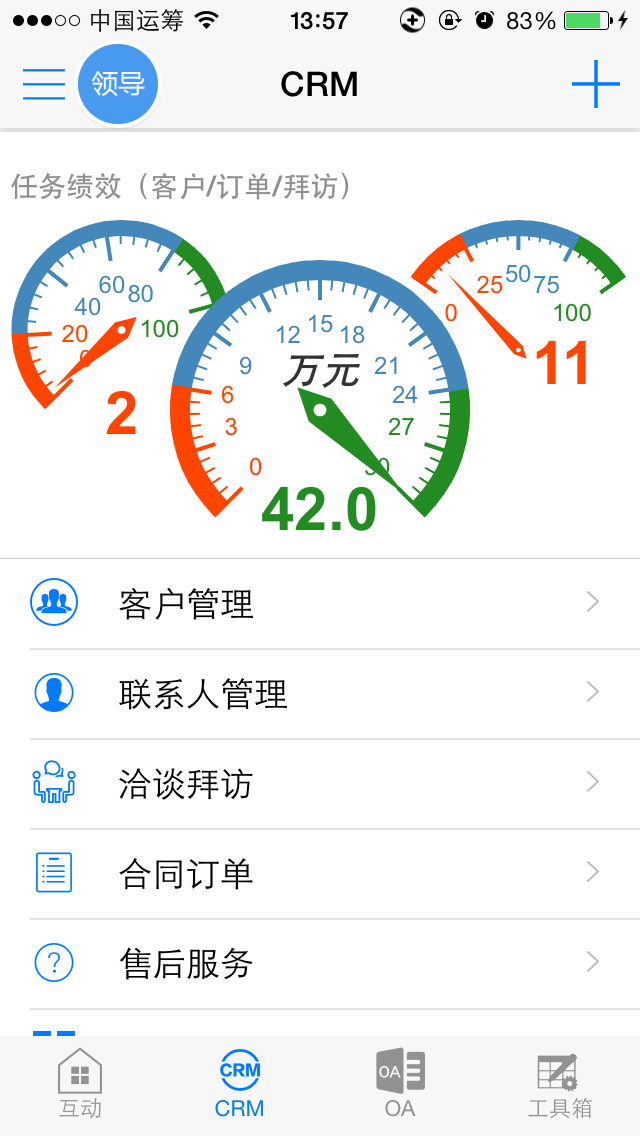Screen dimensions: 640x1136
Task: Go to 洽谈拜访 visits section
Action: pos(320,784)
